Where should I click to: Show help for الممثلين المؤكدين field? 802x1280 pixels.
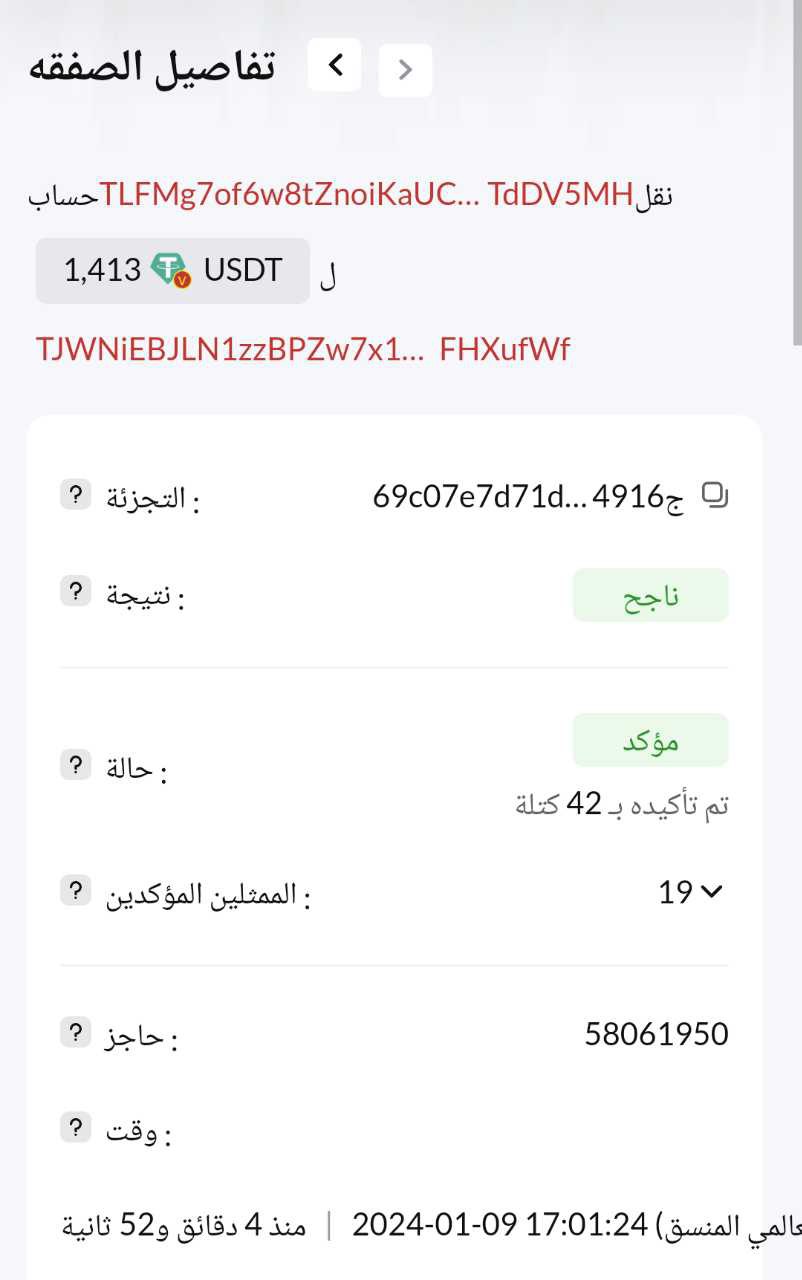coord(75,889)
